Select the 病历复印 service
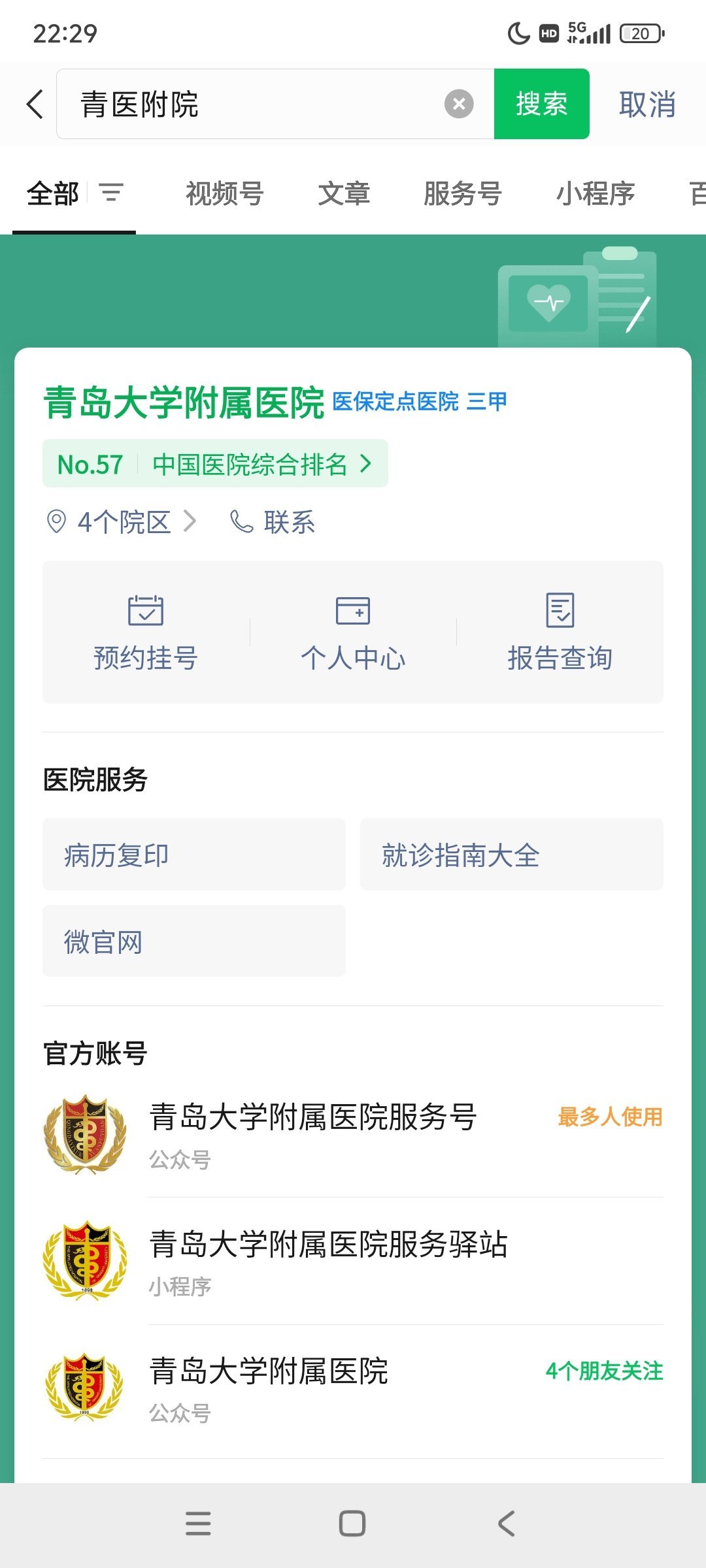 tap(194, 855)
